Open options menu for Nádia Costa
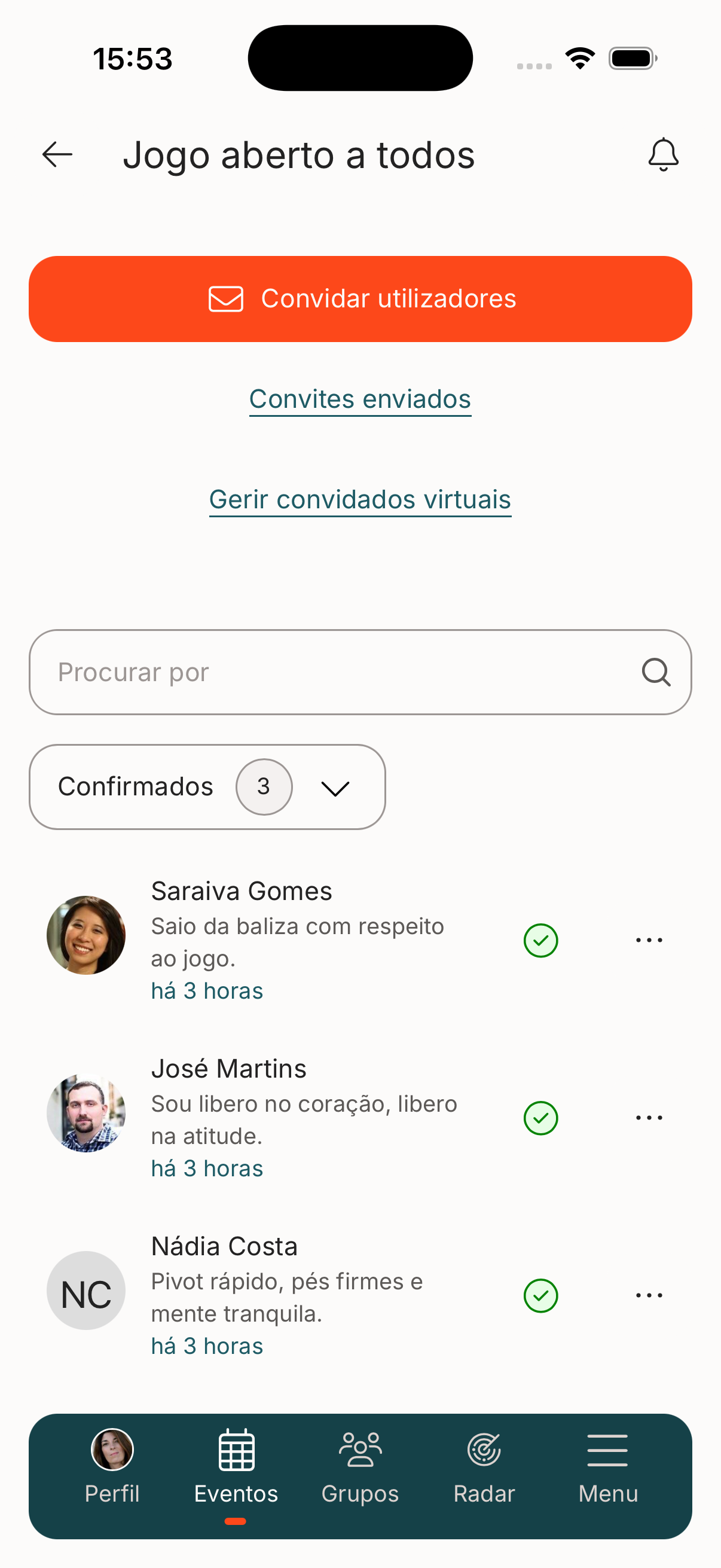Screen dimensions: 721x1568 (x=648, y=1294)
